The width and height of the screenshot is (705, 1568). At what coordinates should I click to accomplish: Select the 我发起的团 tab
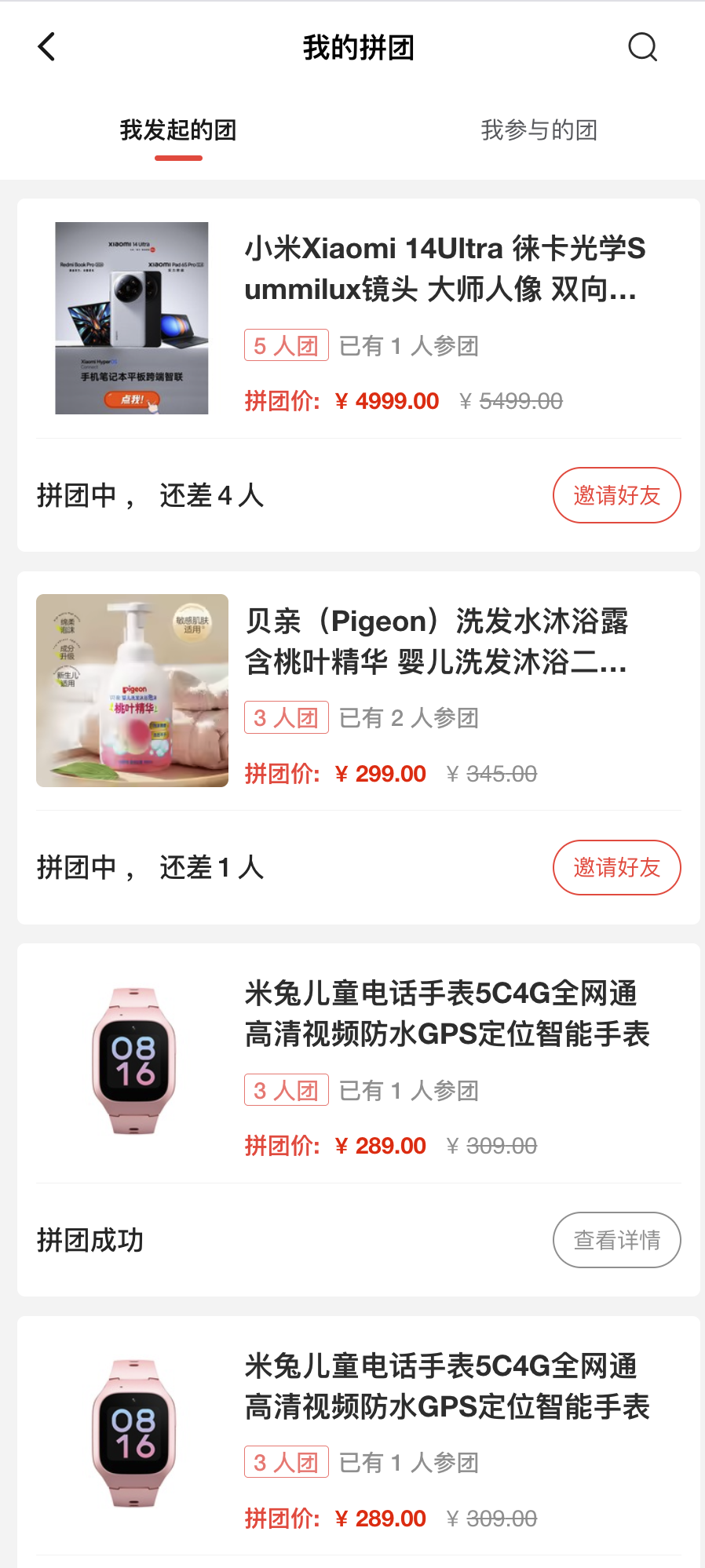point(178,130)
